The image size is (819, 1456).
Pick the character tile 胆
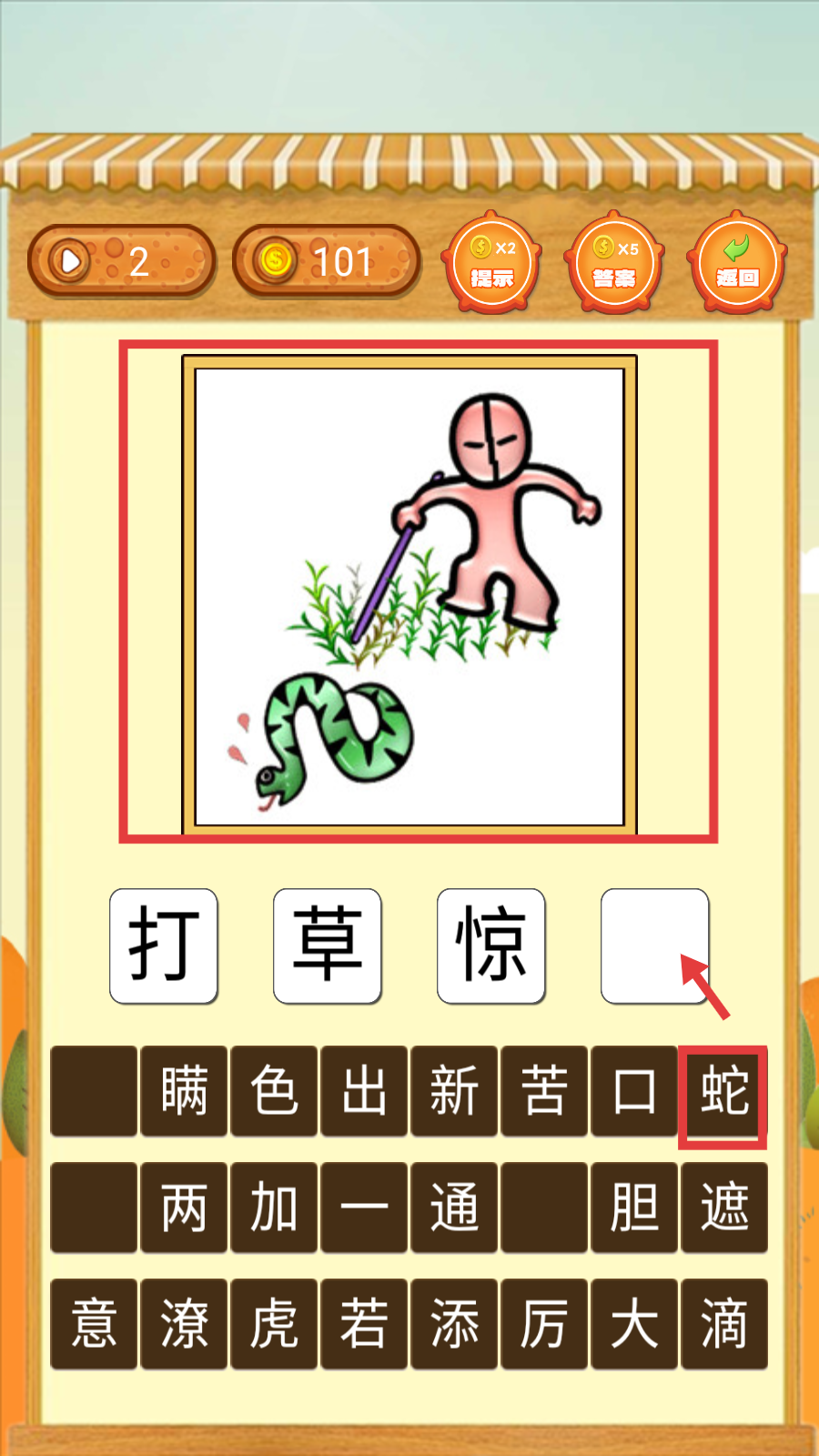[x=634, y=1208]
